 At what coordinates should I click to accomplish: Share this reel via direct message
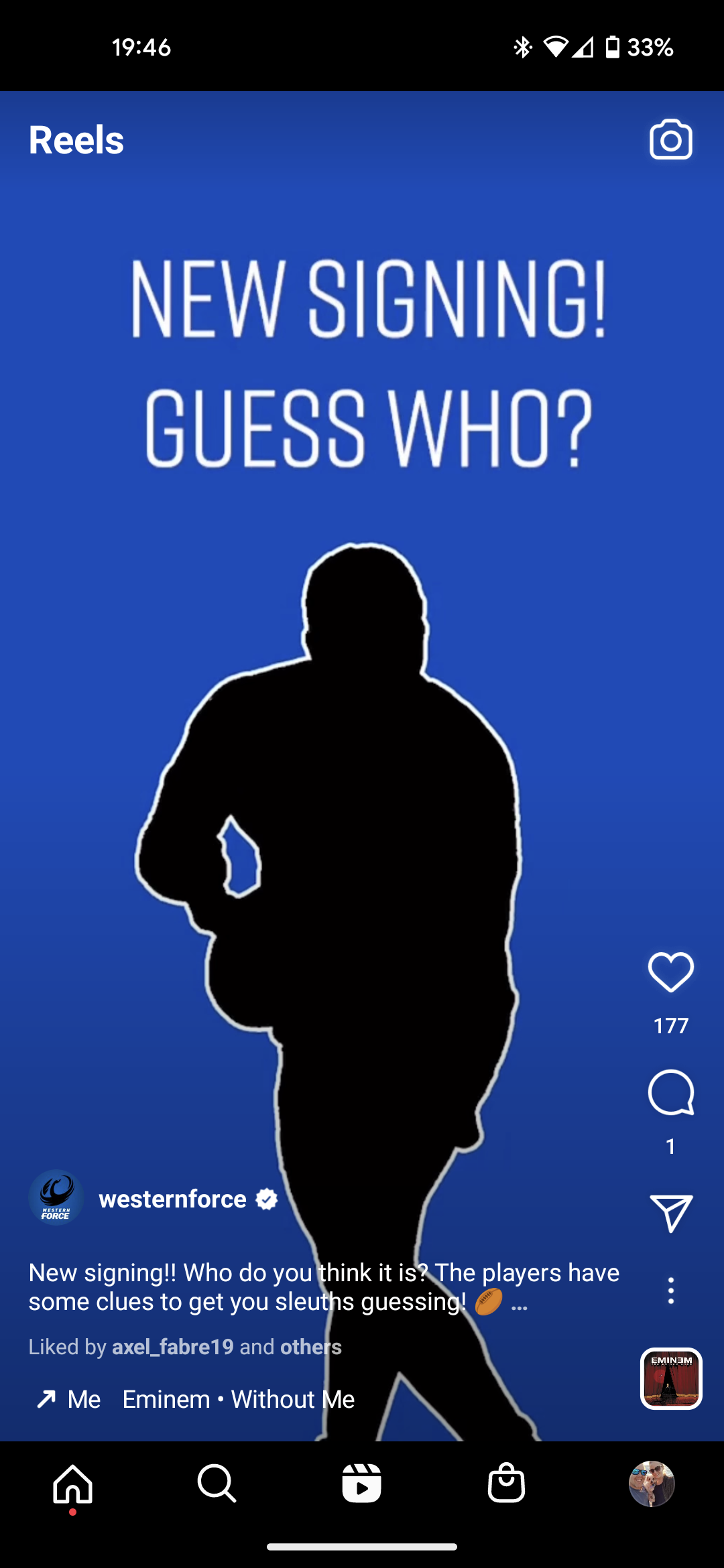tap(670, 1213)
